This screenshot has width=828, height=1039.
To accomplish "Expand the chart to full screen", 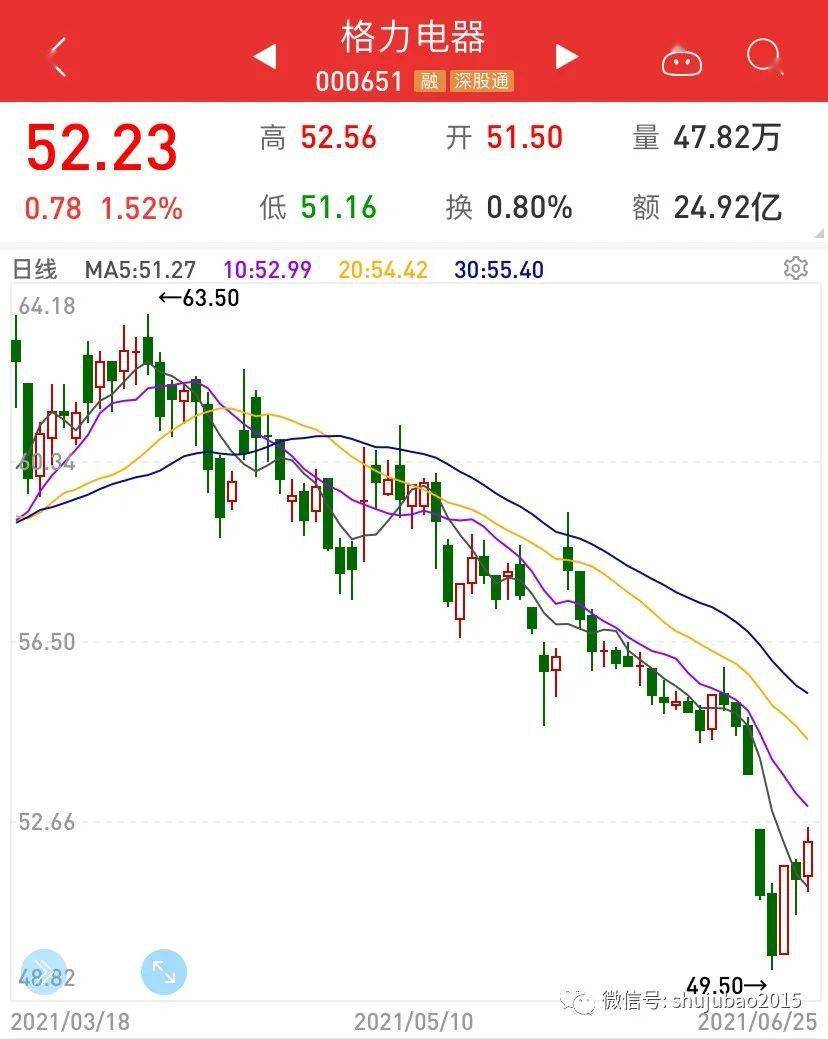I will [x=164, y=971].
